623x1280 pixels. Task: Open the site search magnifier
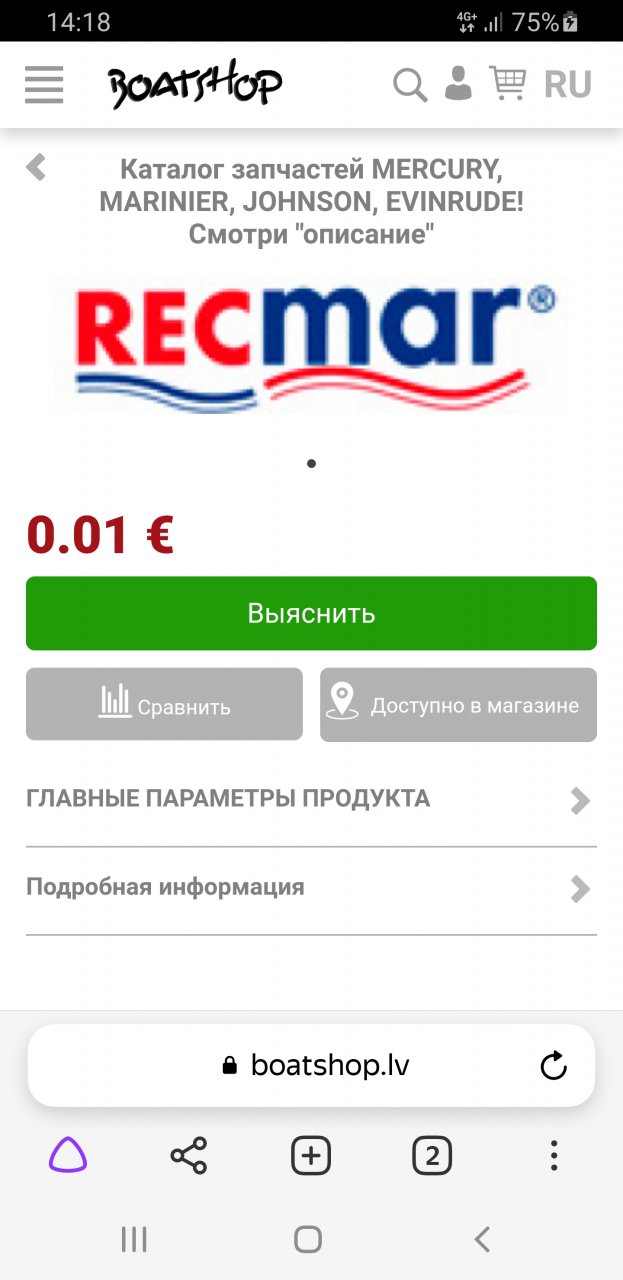409,85
